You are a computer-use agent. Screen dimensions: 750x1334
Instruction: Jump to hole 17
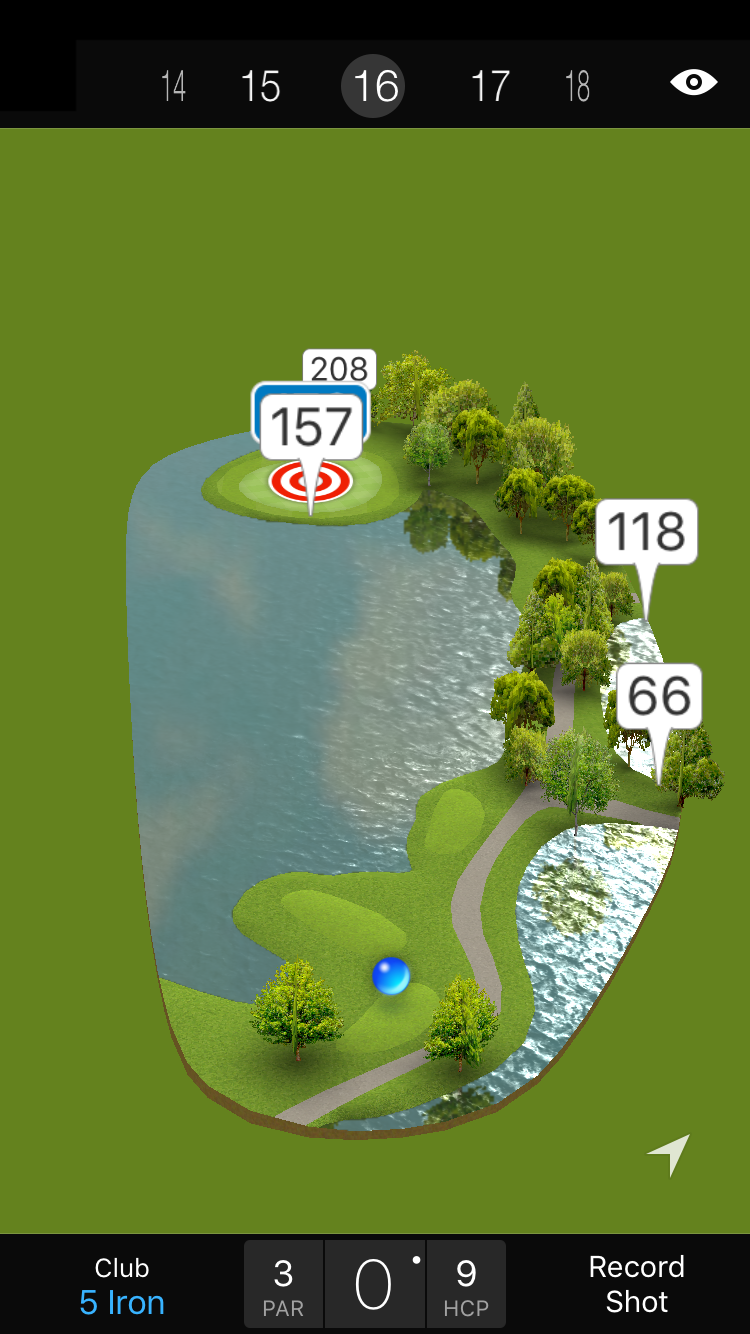click(490, 86)
